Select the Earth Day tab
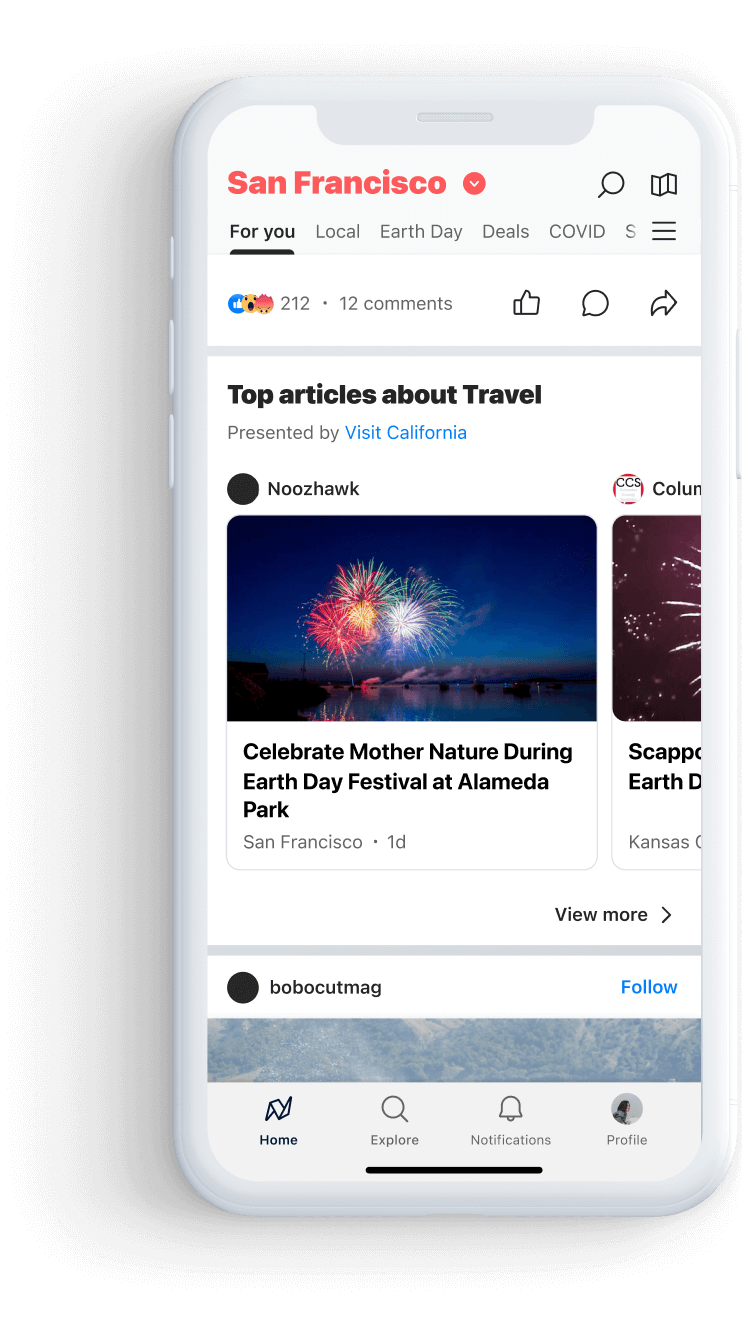753x1321 pixels. tap(421, 232)
